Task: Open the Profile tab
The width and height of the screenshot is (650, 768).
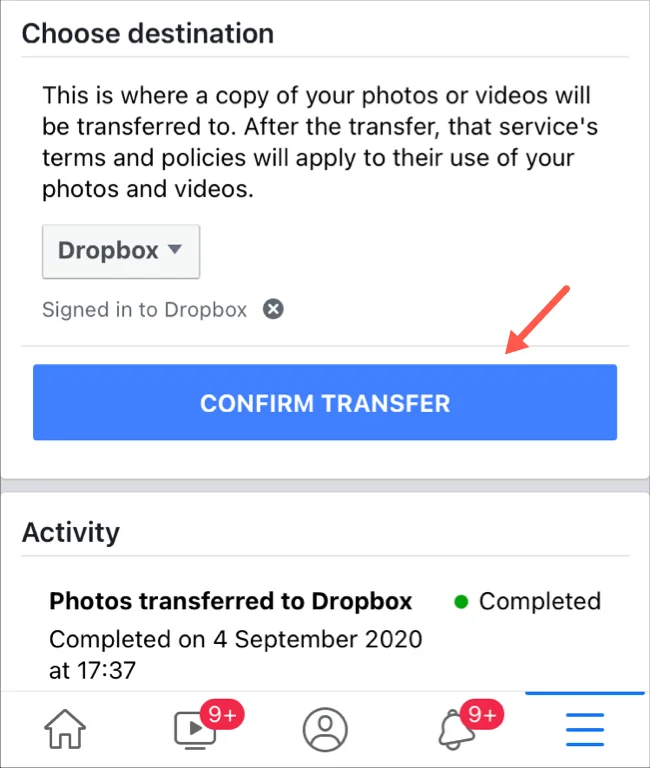Action: click(x=324, y=729)
